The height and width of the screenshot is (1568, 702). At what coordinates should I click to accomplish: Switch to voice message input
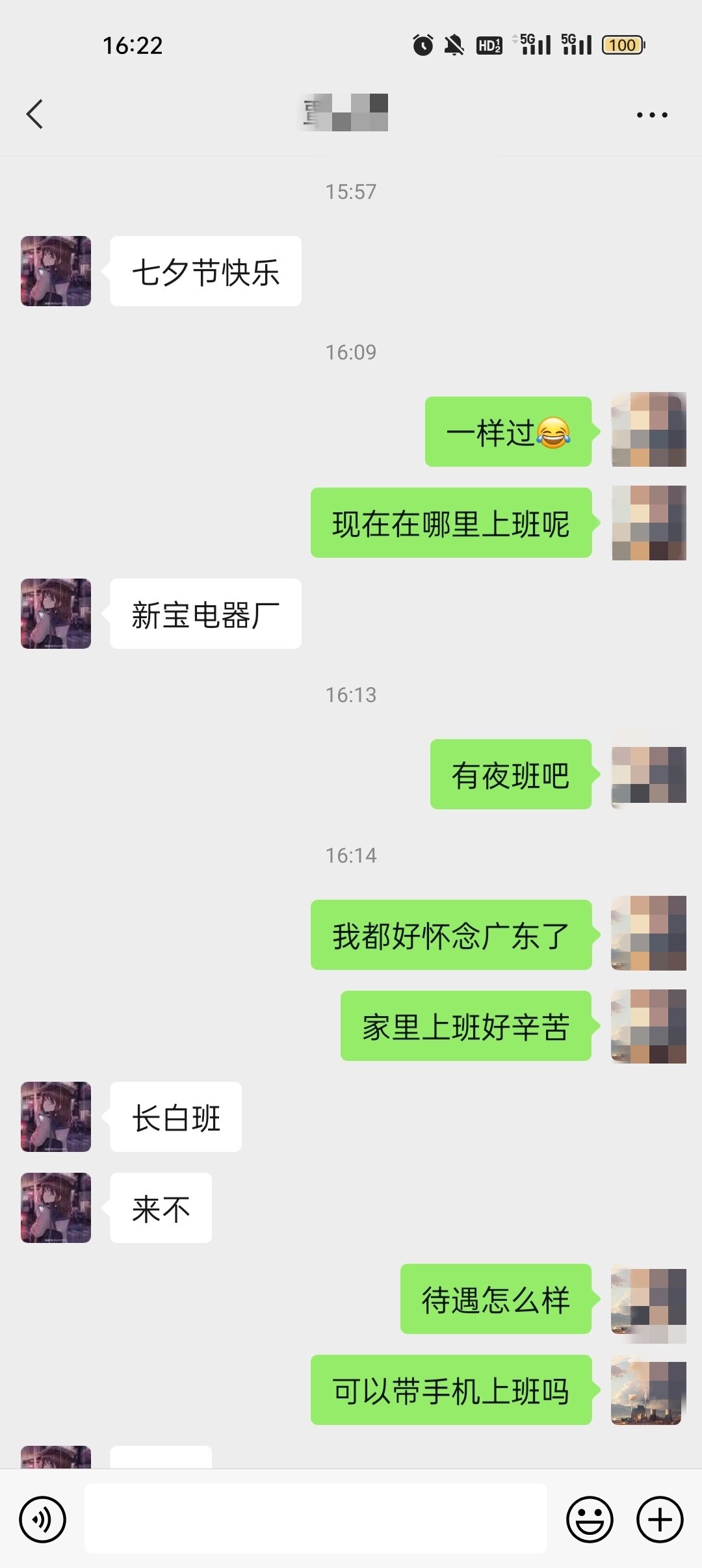tap(43, 1519)
